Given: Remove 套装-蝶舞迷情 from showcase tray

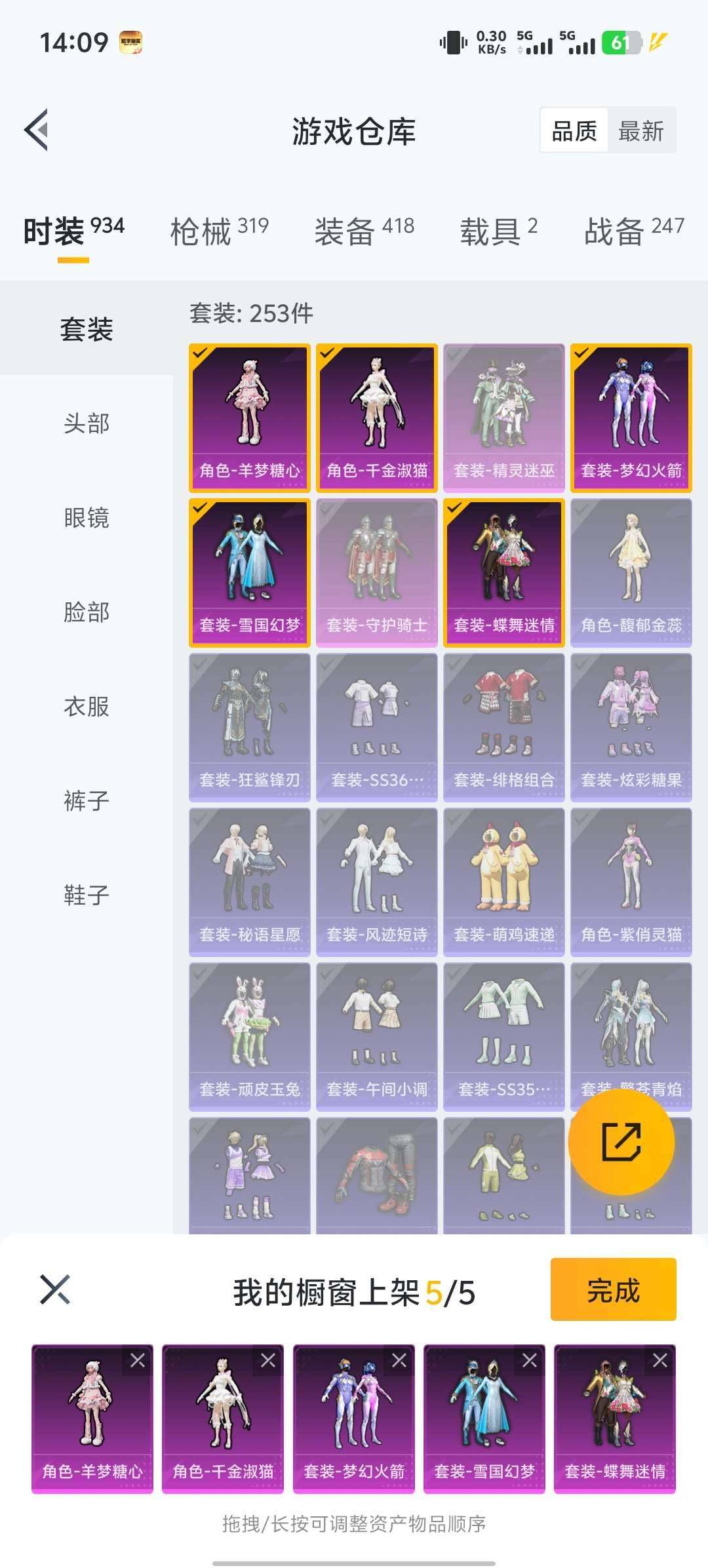Looking at the screenshot, I should [x=659, y=1360].
